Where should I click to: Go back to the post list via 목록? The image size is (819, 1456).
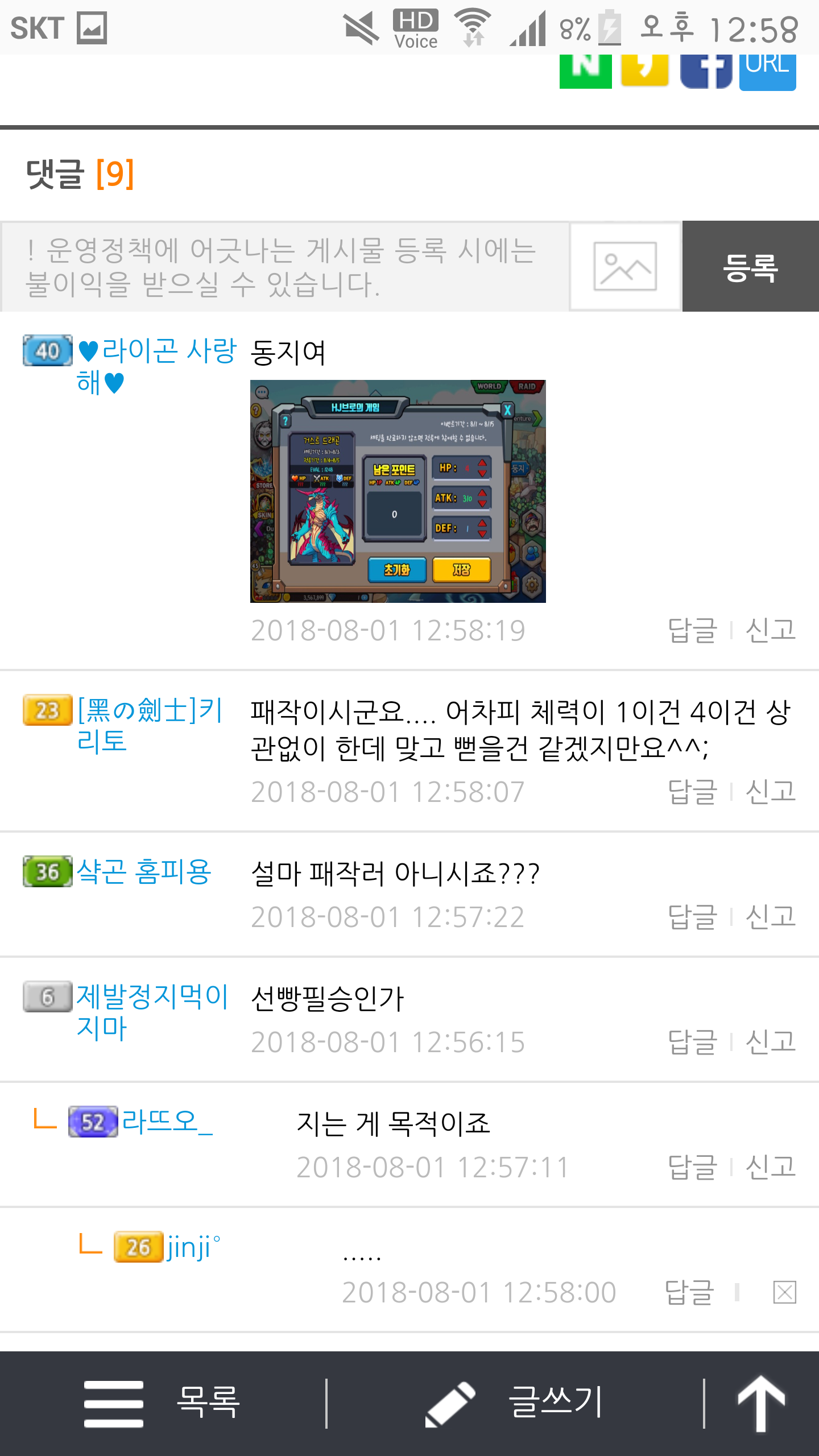(163, 1404)
